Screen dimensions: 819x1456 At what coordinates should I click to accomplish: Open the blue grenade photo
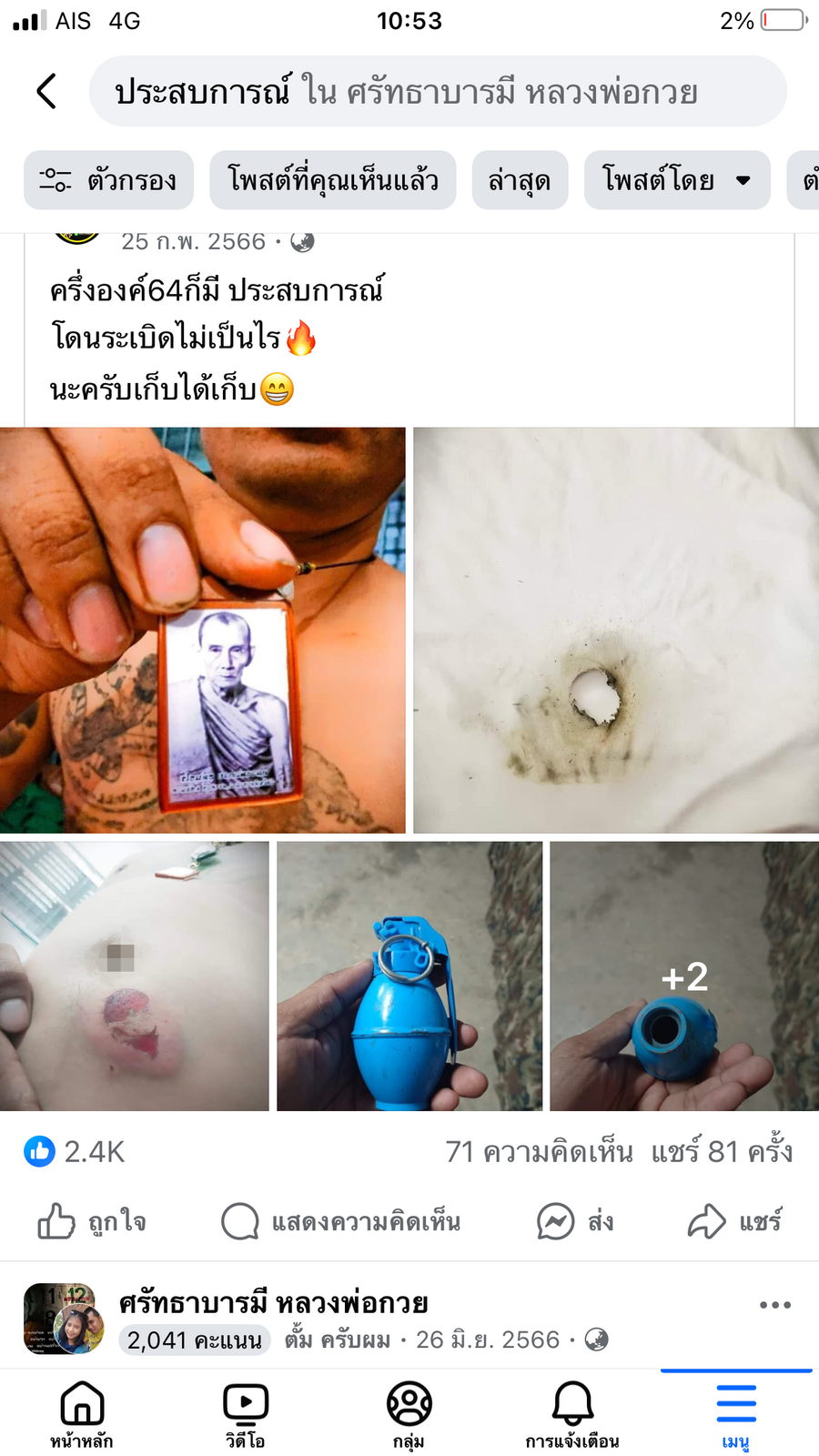[x=409, y=976]
